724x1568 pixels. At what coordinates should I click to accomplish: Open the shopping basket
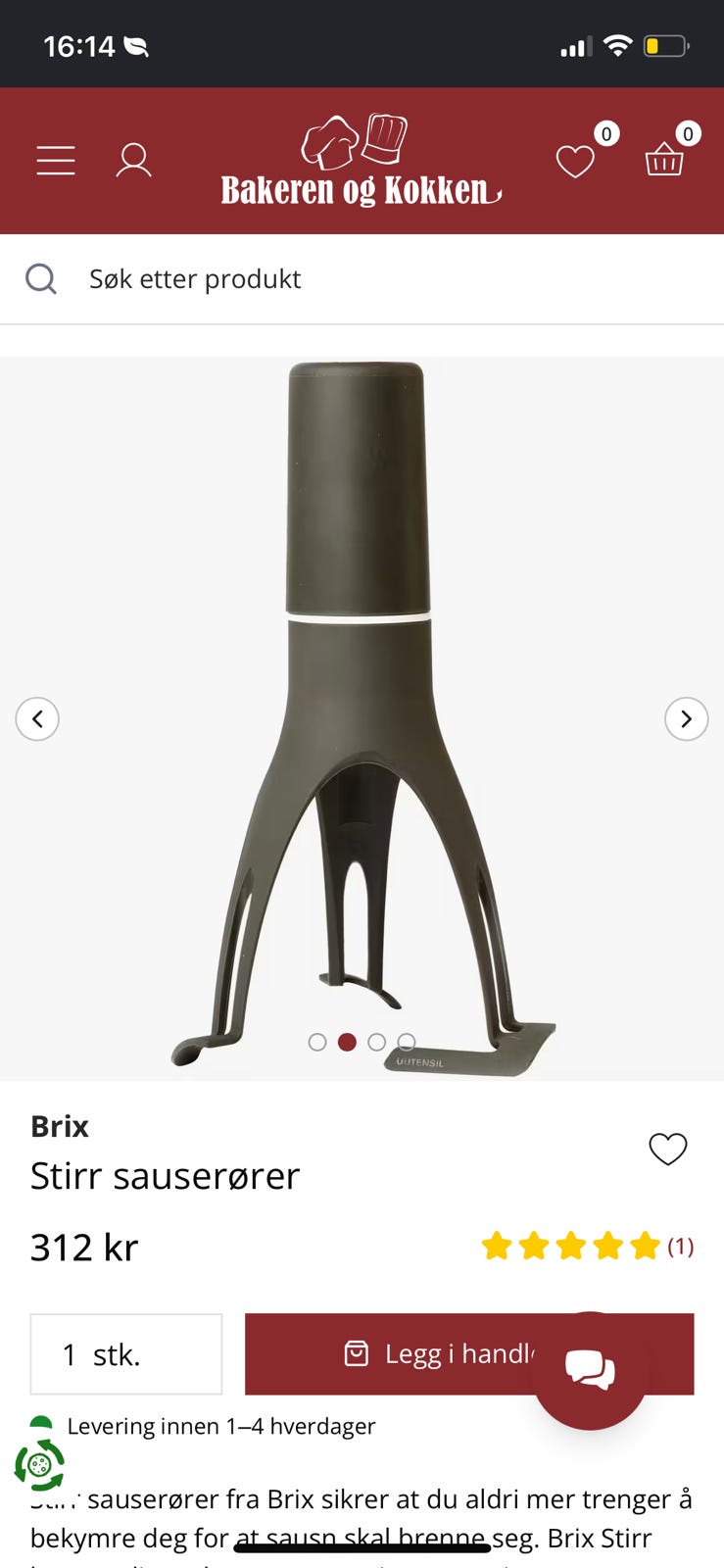(663, 160)
